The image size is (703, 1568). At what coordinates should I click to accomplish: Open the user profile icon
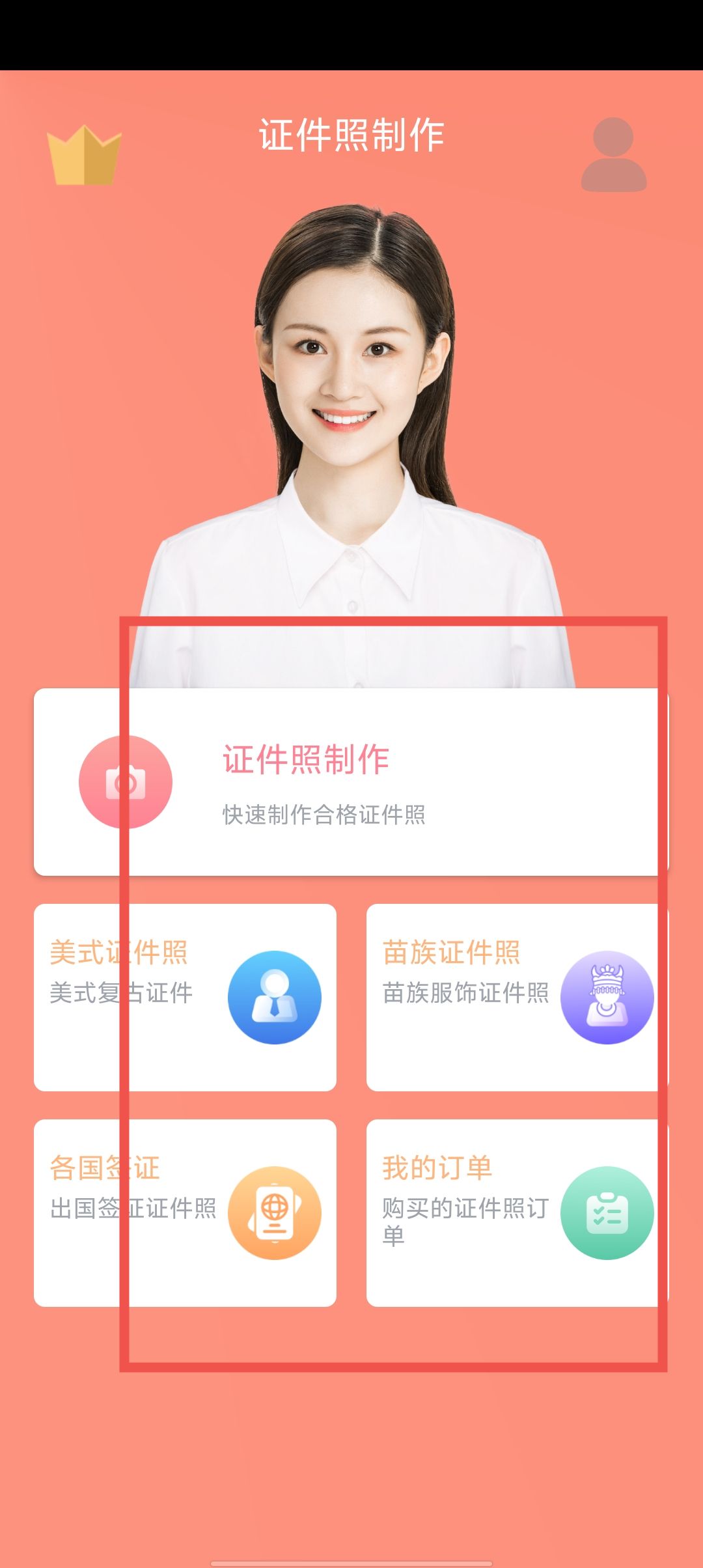tap(613, 155)
